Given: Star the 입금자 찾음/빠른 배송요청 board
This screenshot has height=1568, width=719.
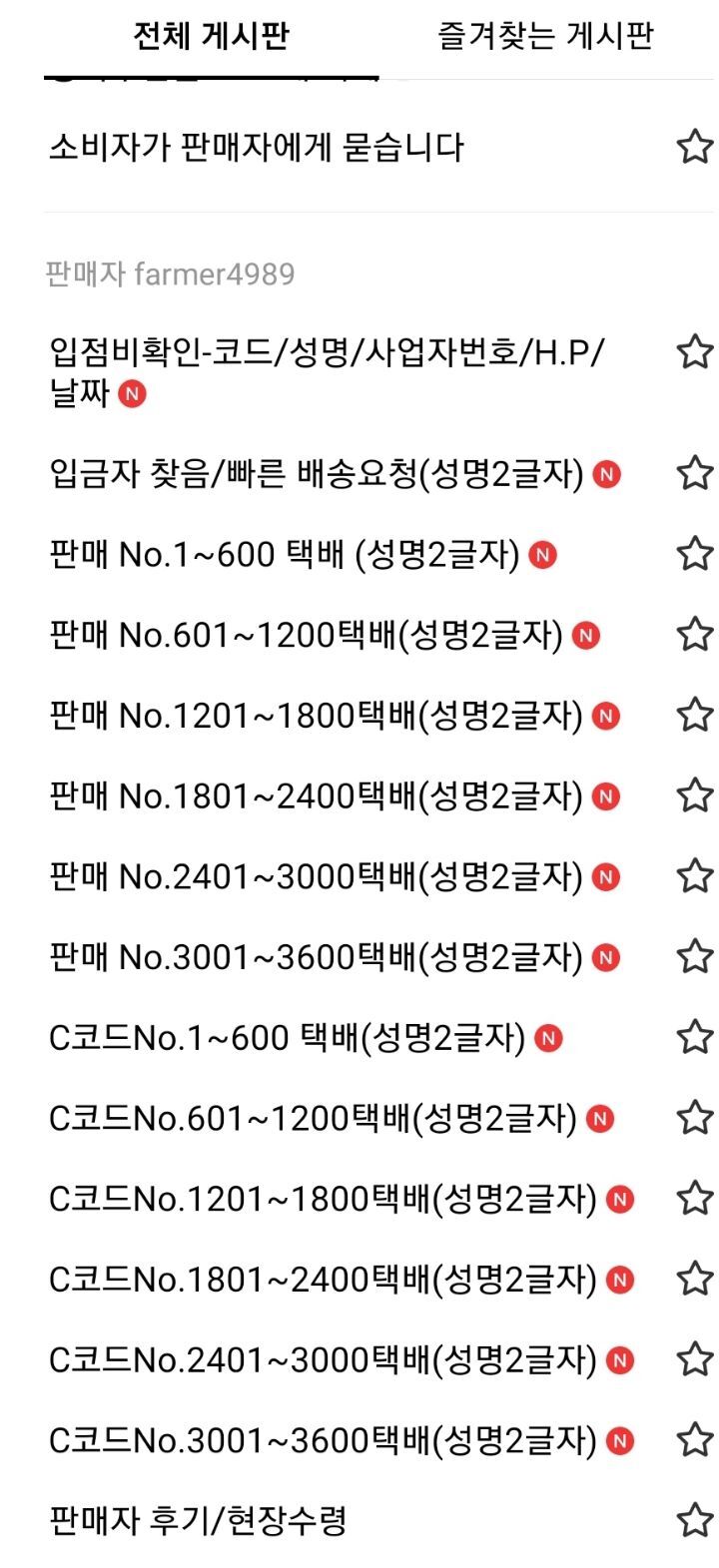Looking at the screenshot, I should (x=695, y=473).
